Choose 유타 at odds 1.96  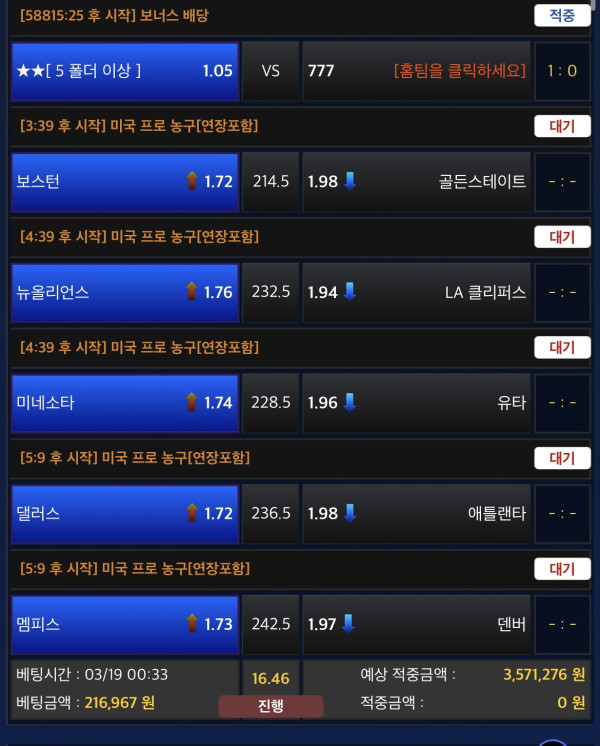[416, 403]
